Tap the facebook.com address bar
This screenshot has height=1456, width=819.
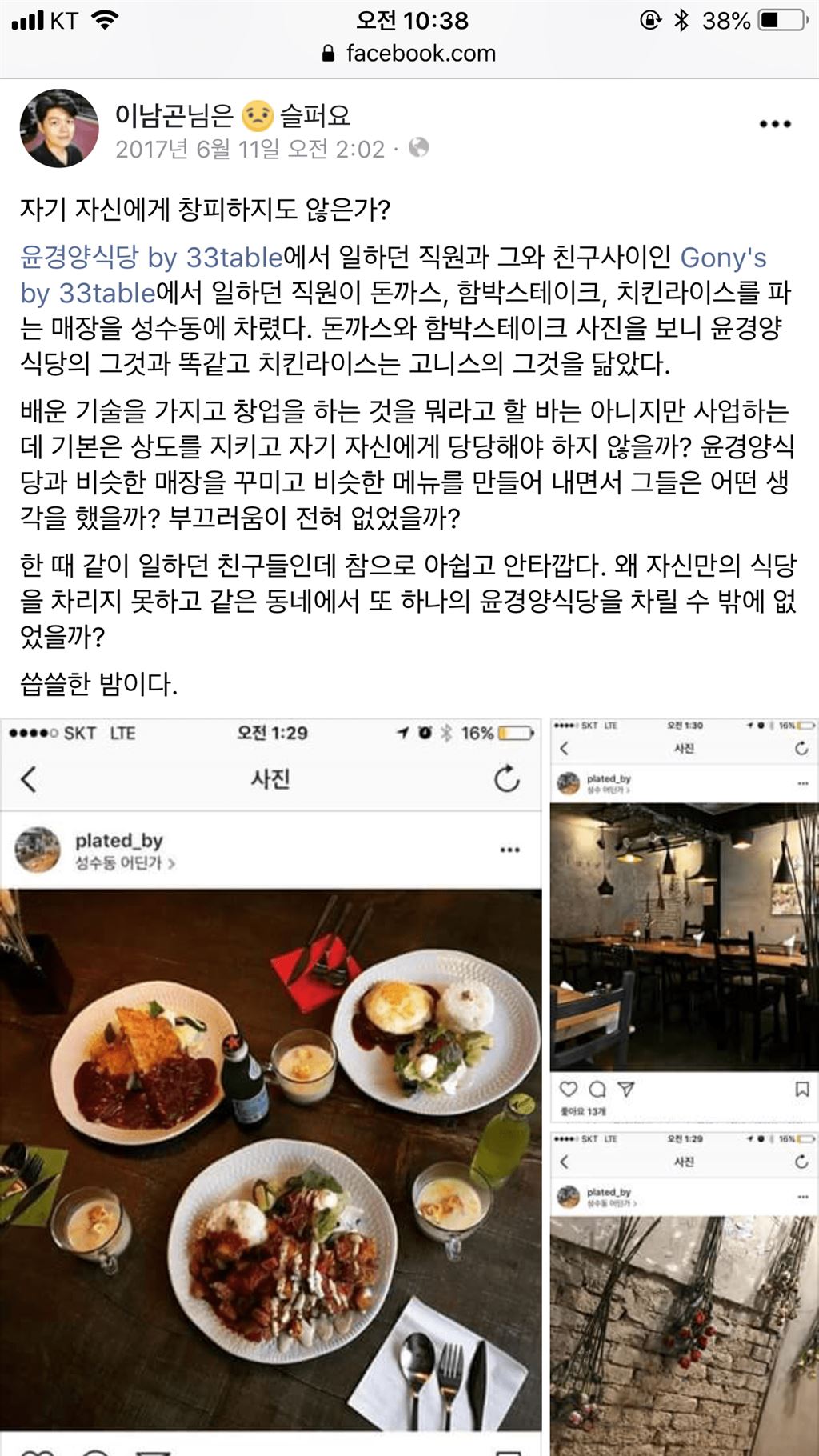point(409,54)
